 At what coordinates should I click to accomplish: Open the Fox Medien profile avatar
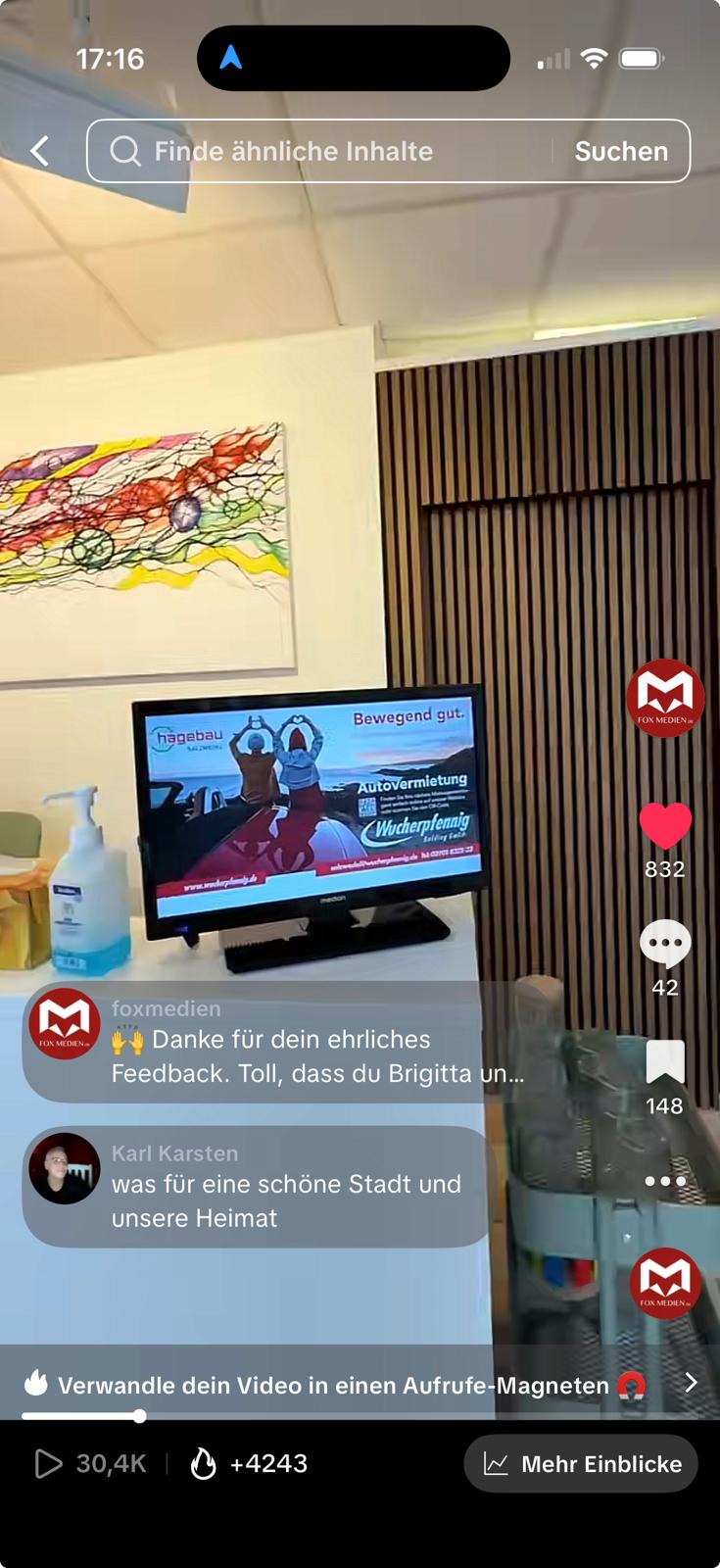click(665, 698)
